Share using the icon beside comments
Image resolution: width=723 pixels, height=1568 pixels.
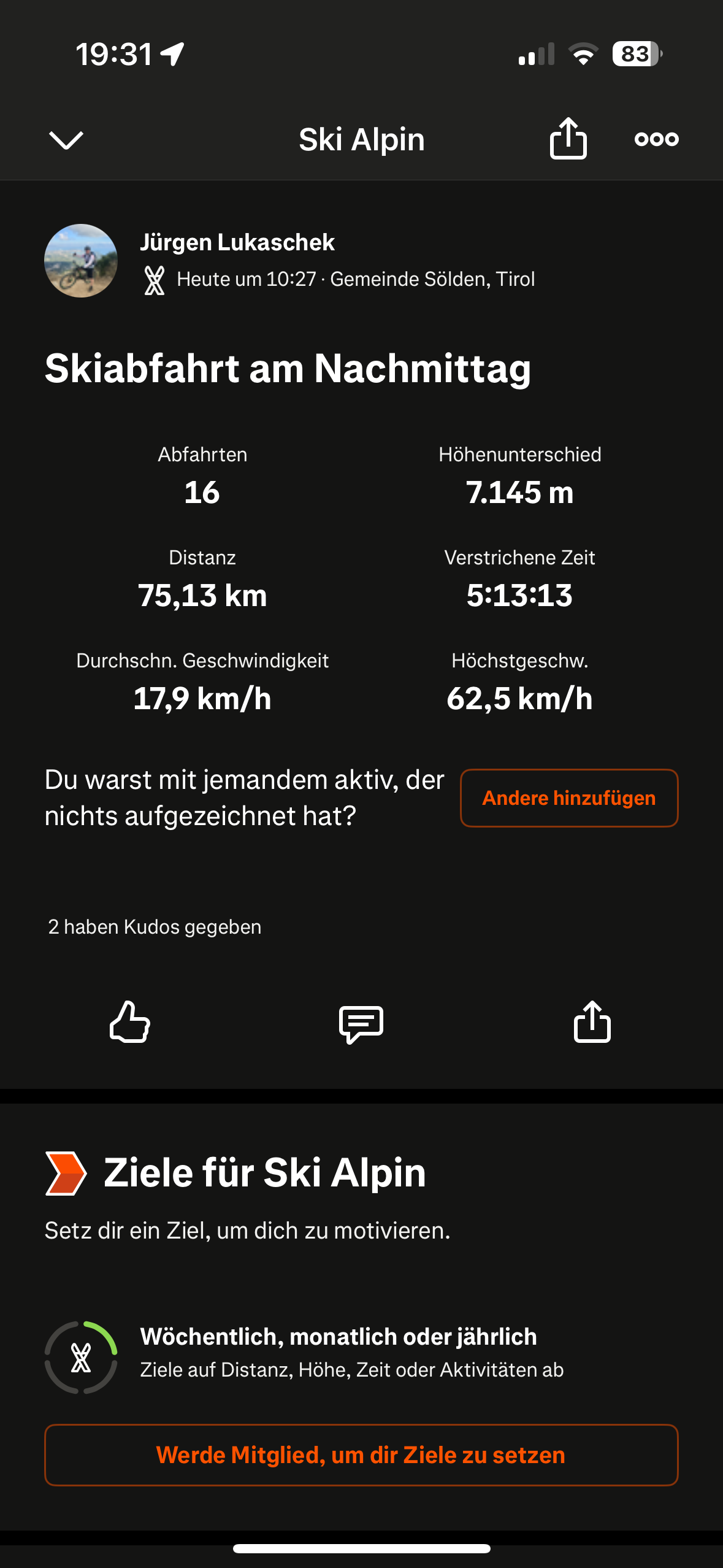(x=592, y=1022)
